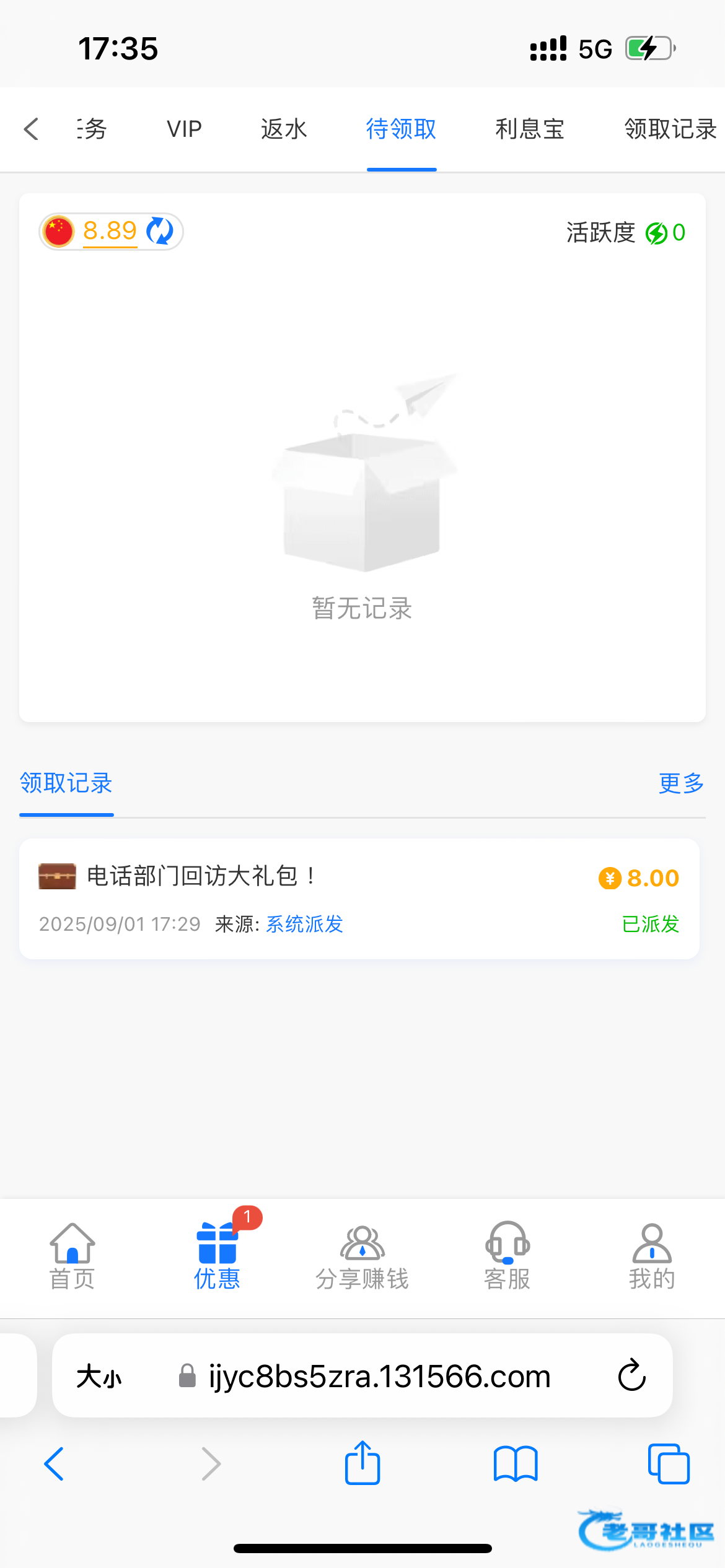The height and width of the screenshot is (1568, 725).
Task: Open the 我的 profile tab
Action: click(652, 1257)
